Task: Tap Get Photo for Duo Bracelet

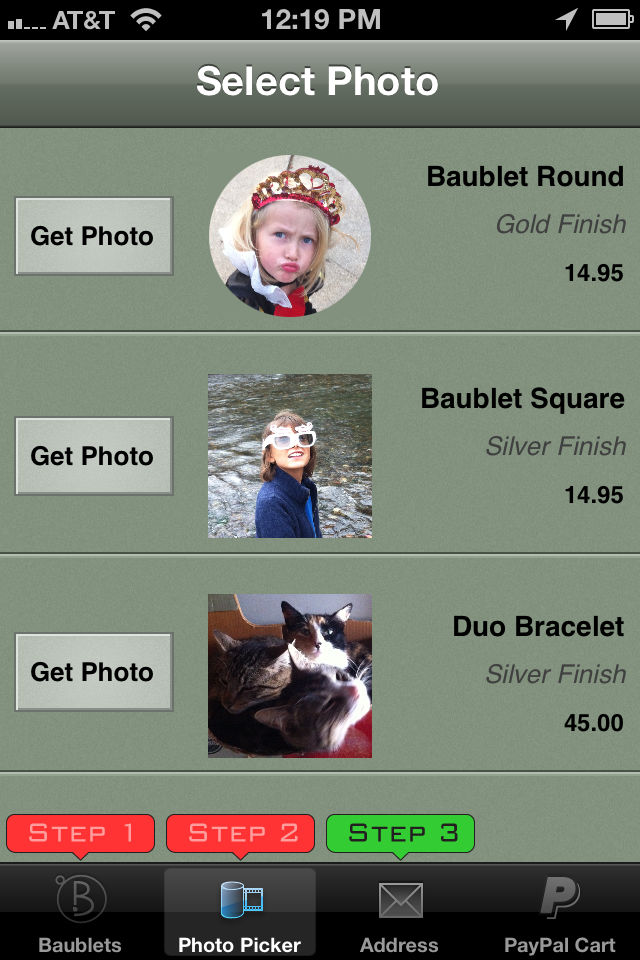Action: click(x=93, y=672)
